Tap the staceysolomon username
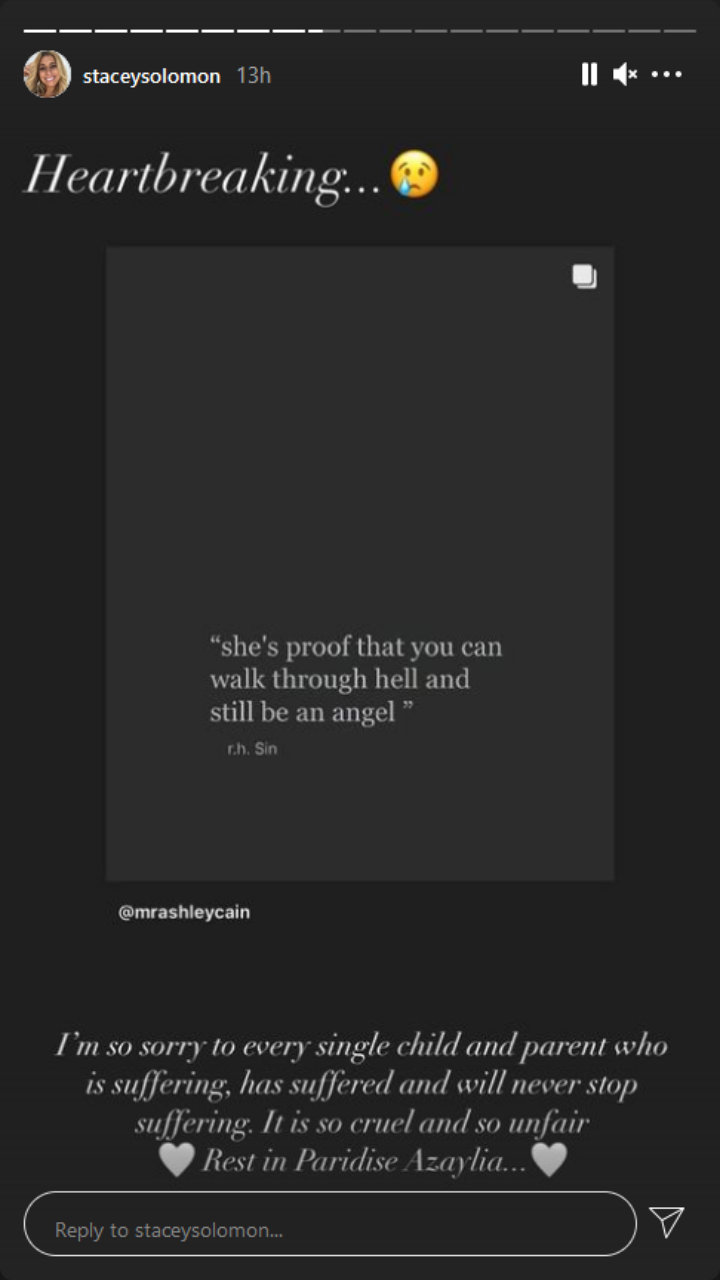 pyautogui.click(x=151, y=76)
